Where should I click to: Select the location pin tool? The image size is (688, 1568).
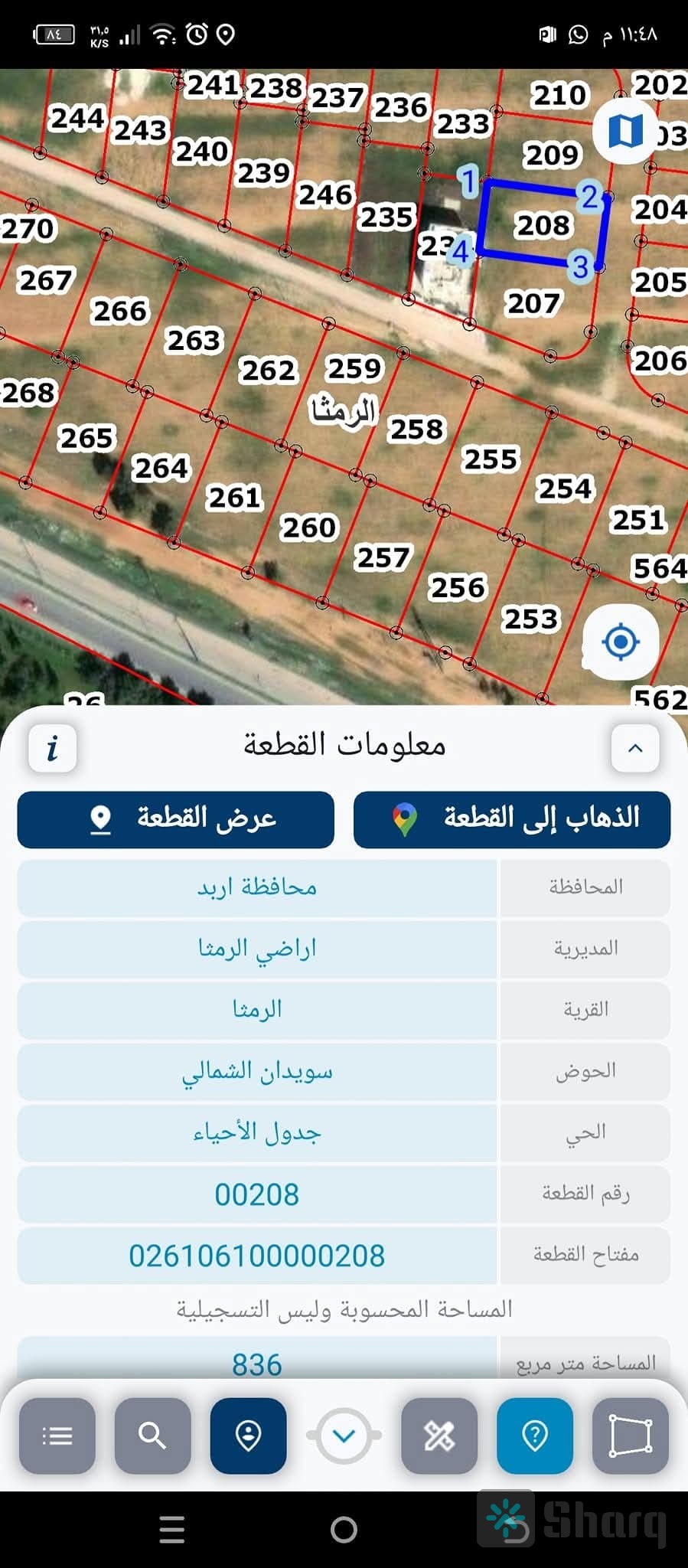[249, 1436]
